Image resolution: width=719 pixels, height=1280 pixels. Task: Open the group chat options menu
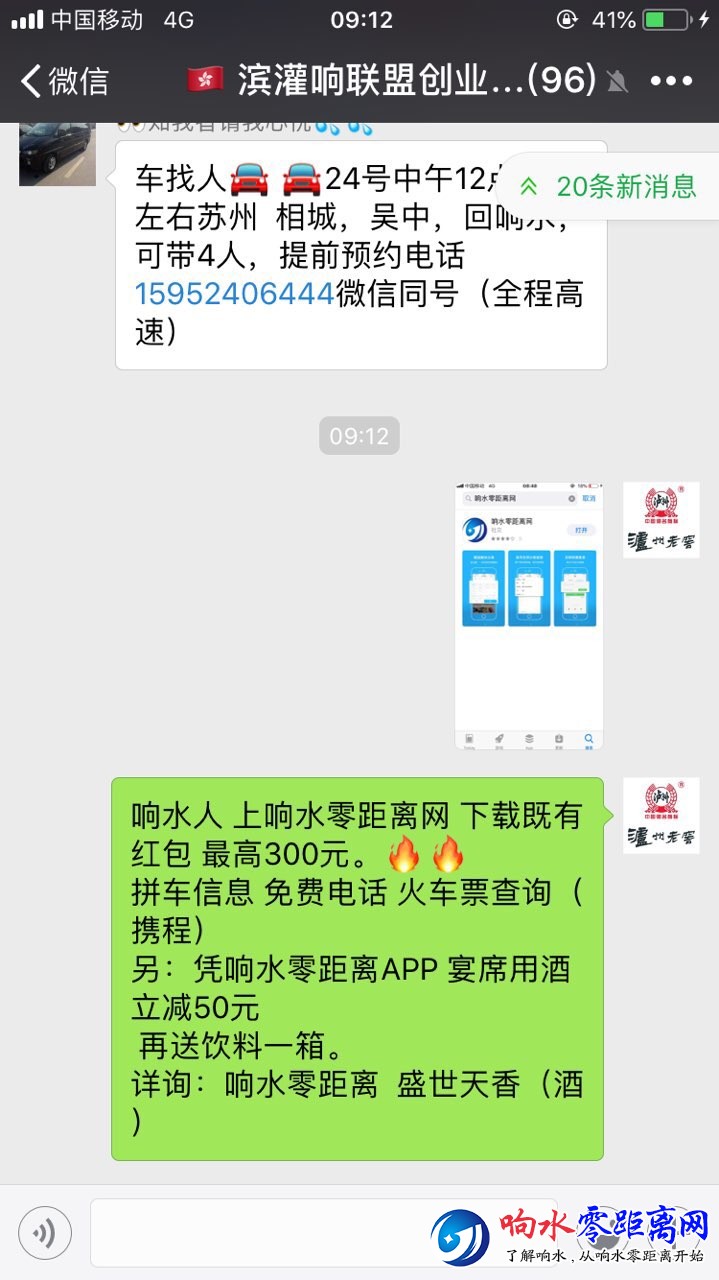(x=671, y=80)
